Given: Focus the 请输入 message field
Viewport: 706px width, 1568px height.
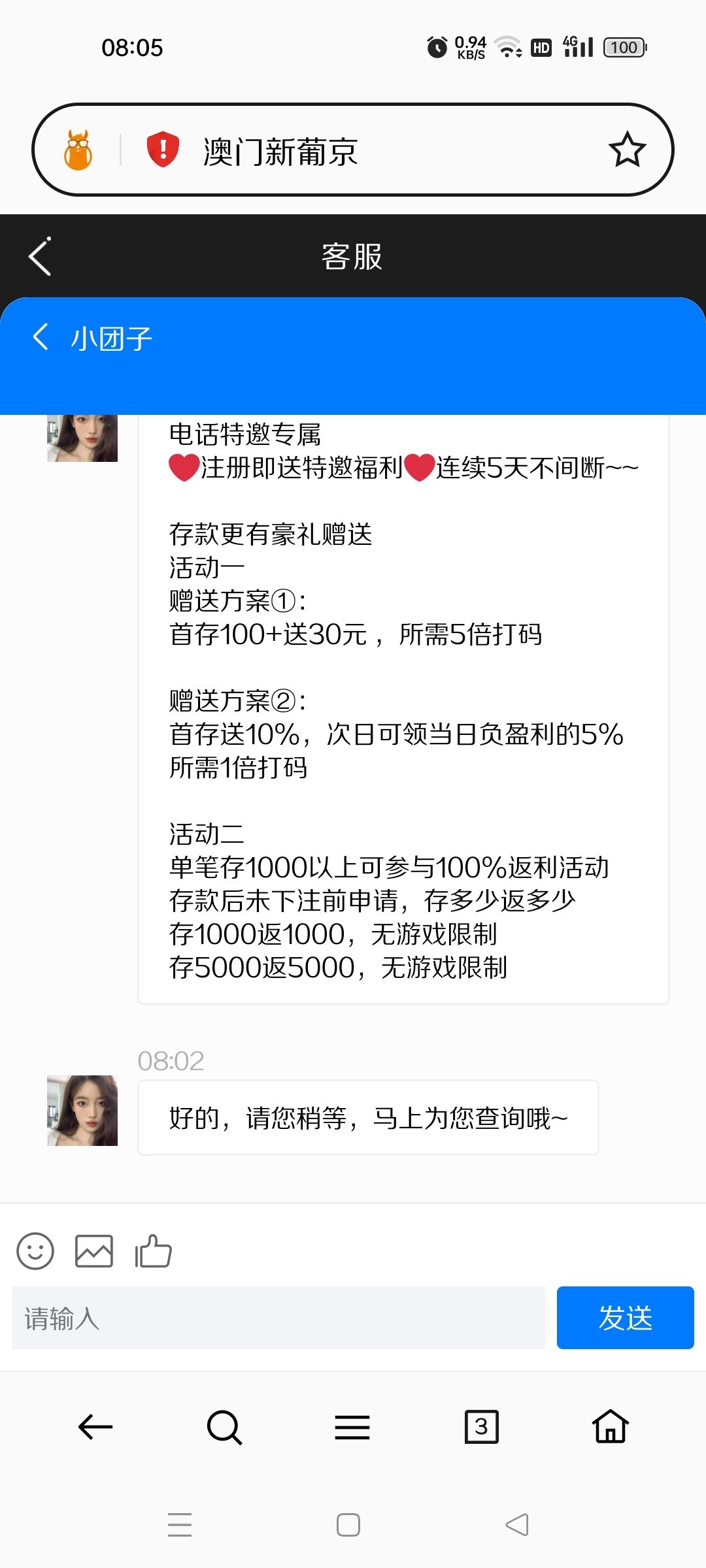Looking at the screenshot, I should pos(278,1318).
